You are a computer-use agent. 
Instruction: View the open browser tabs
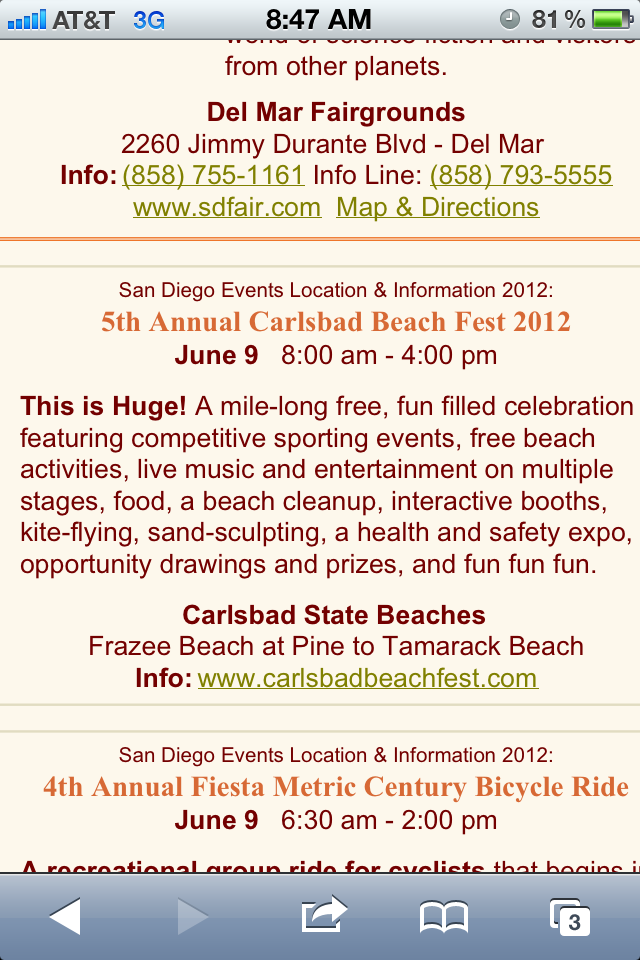571,916
